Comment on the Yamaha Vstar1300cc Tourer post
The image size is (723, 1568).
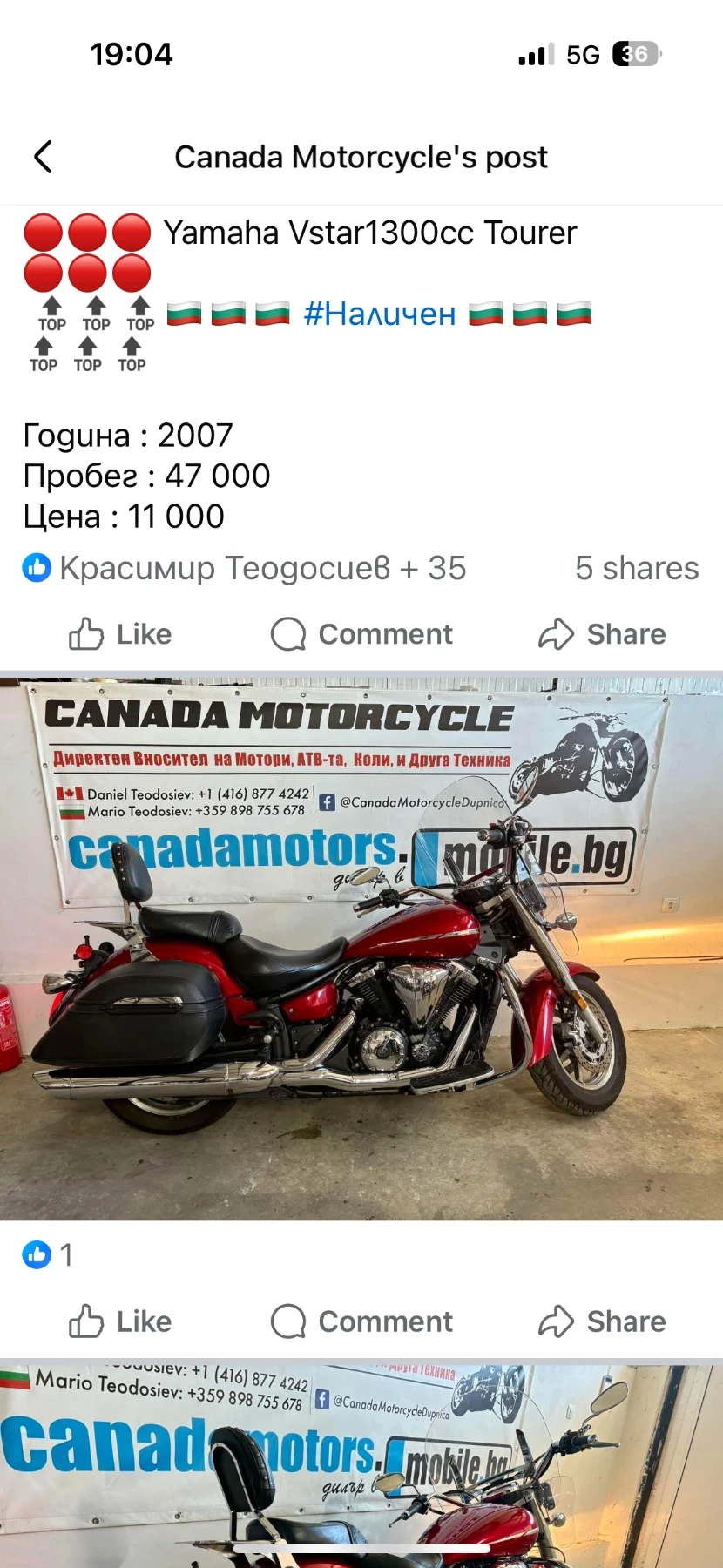click(361, 634)
